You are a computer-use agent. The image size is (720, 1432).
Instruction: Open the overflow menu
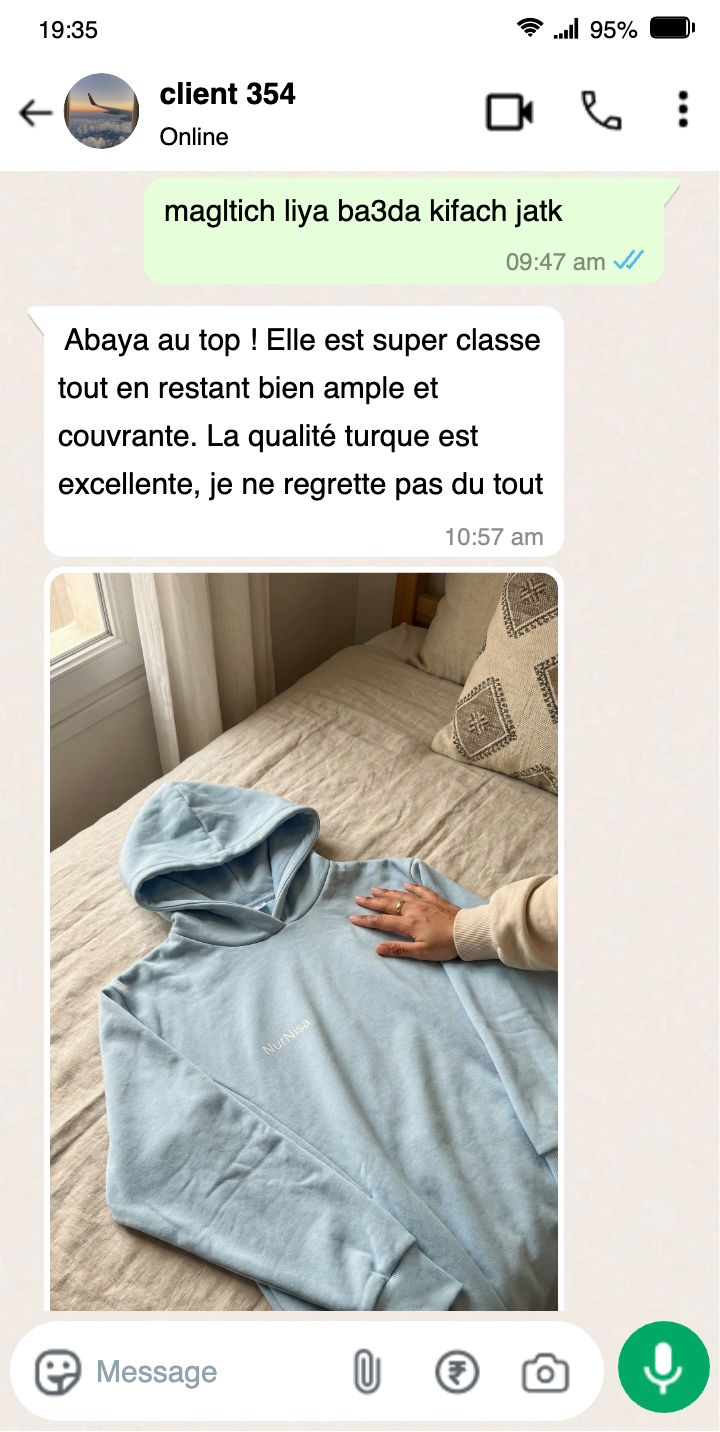(682, 110)
